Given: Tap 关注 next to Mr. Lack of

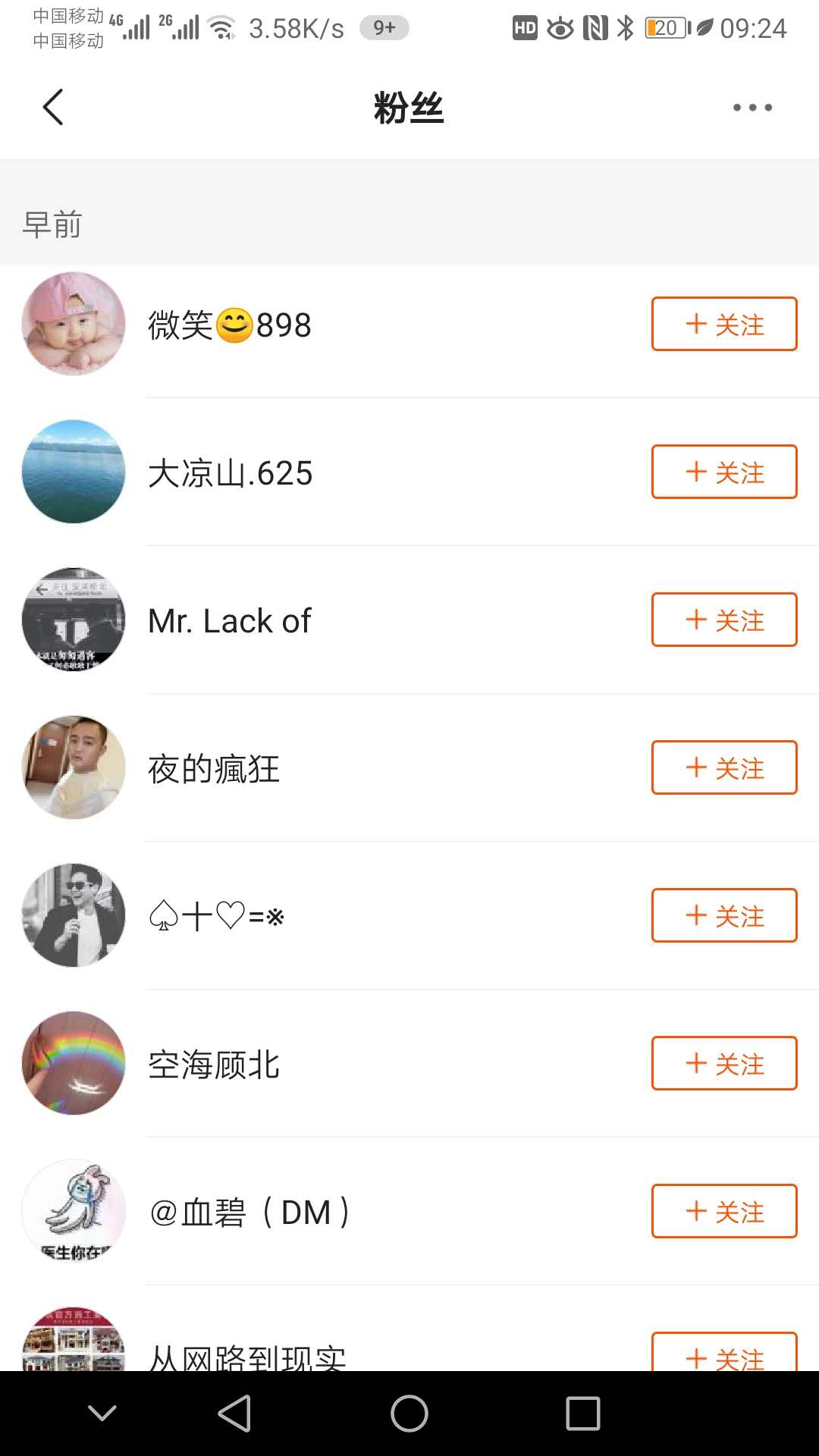Looking at the screenshot, I should pyautogui.click(x=723, y=620).
